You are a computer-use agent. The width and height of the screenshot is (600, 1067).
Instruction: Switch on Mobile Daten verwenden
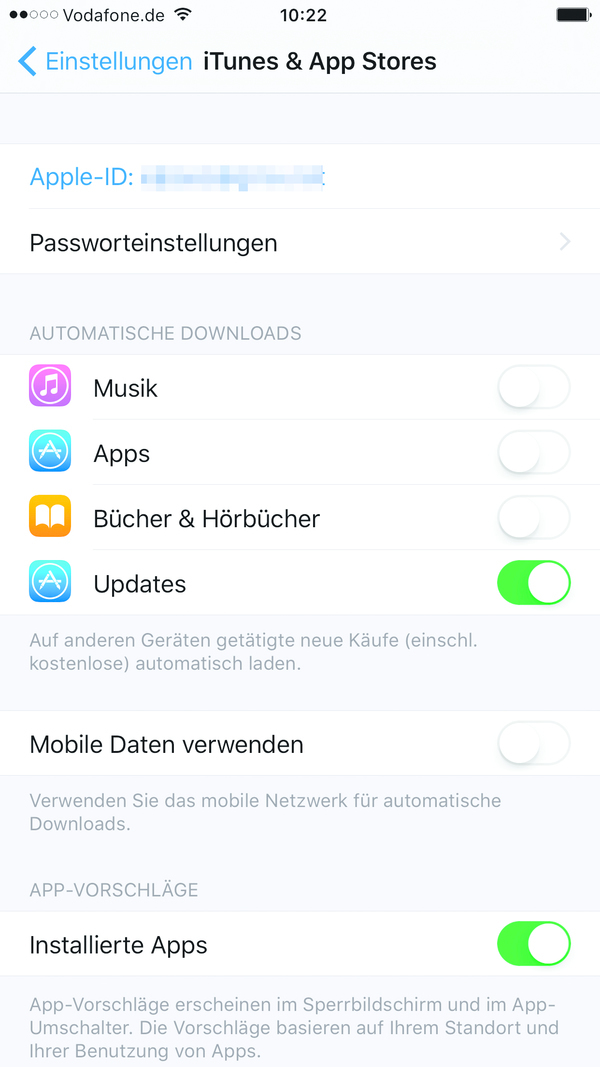pos(533,744)
